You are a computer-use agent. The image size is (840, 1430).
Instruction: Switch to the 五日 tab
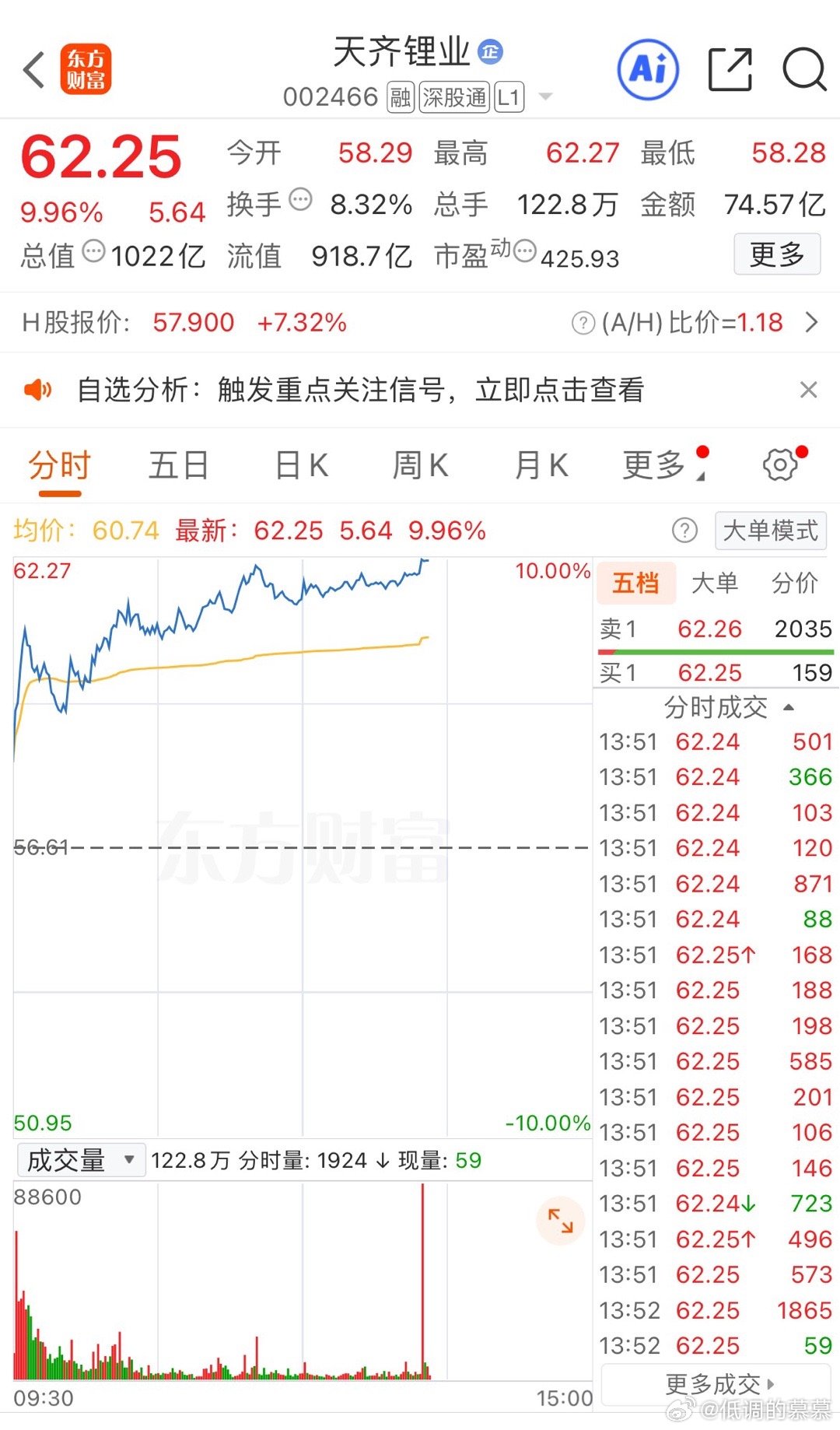pos(178,464)
